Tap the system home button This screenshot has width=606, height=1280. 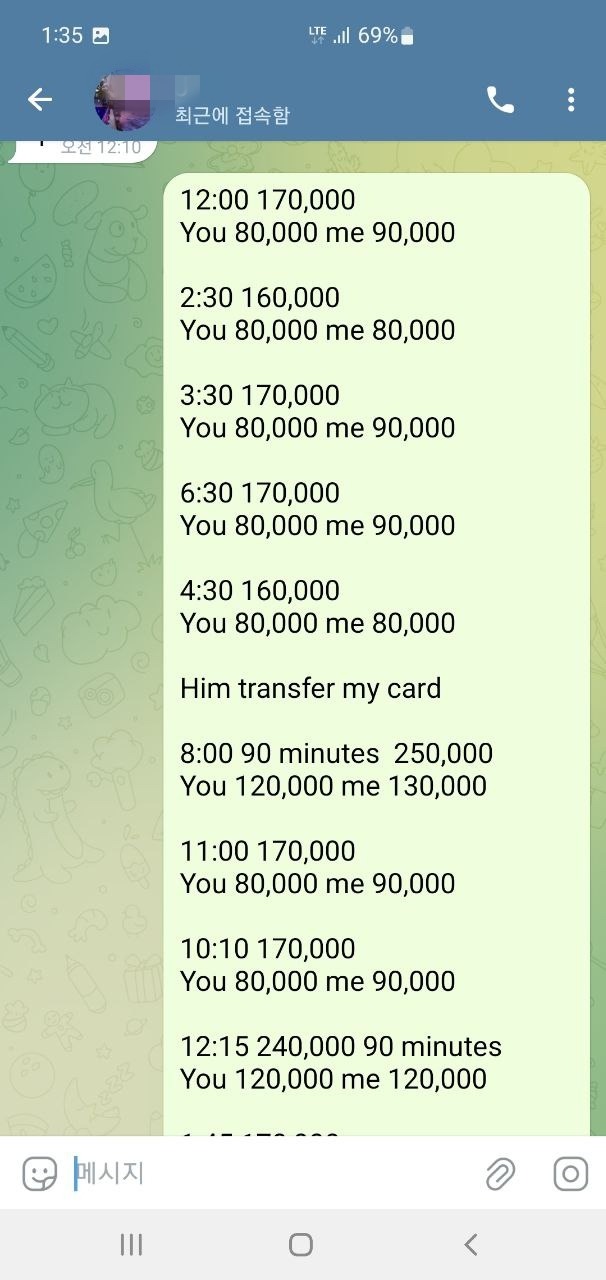tap(301, 1244)
